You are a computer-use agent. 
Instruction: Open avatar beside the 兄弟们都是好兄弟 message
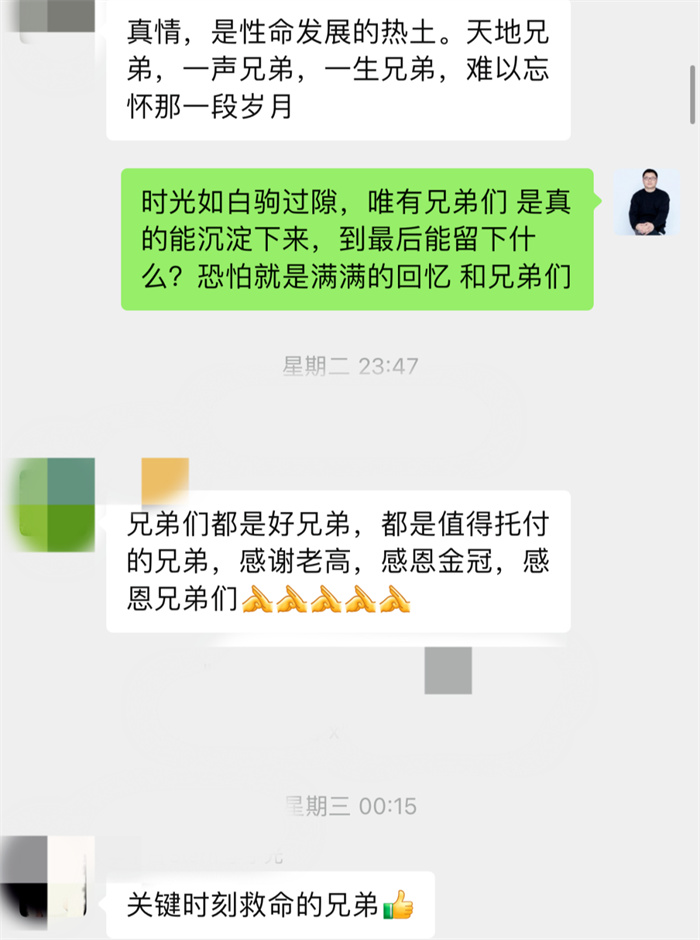tap(57, 506)
